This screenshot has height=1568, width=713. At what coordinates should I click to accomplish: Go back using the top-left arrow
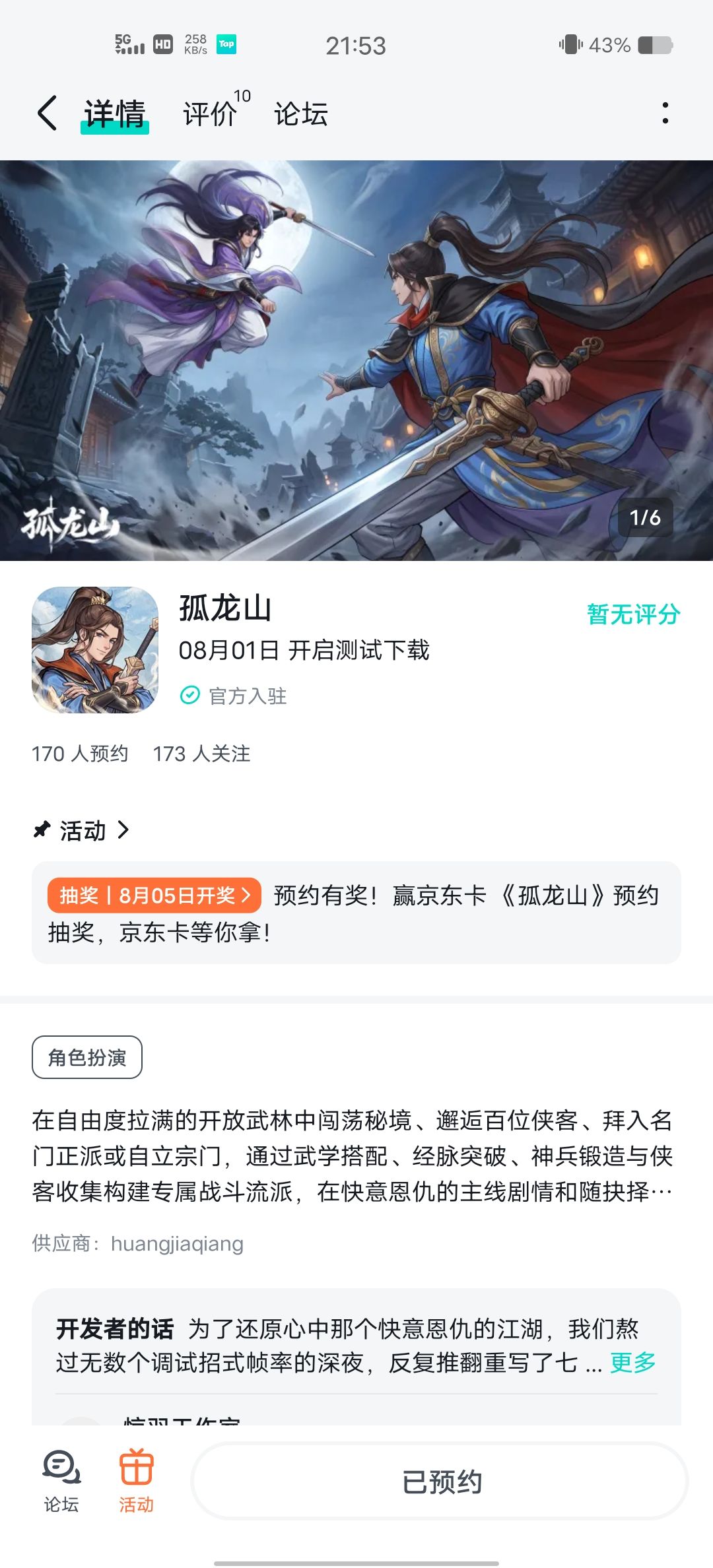47,113
